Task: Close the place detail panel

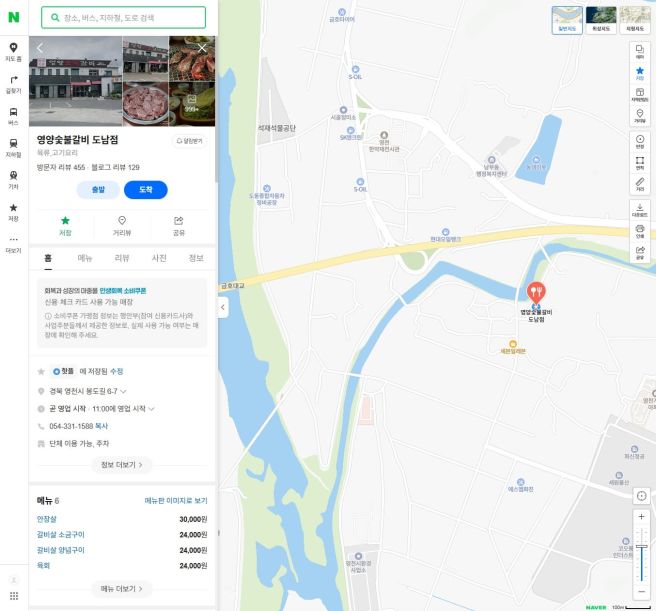Action: click(x=203, y=47)
